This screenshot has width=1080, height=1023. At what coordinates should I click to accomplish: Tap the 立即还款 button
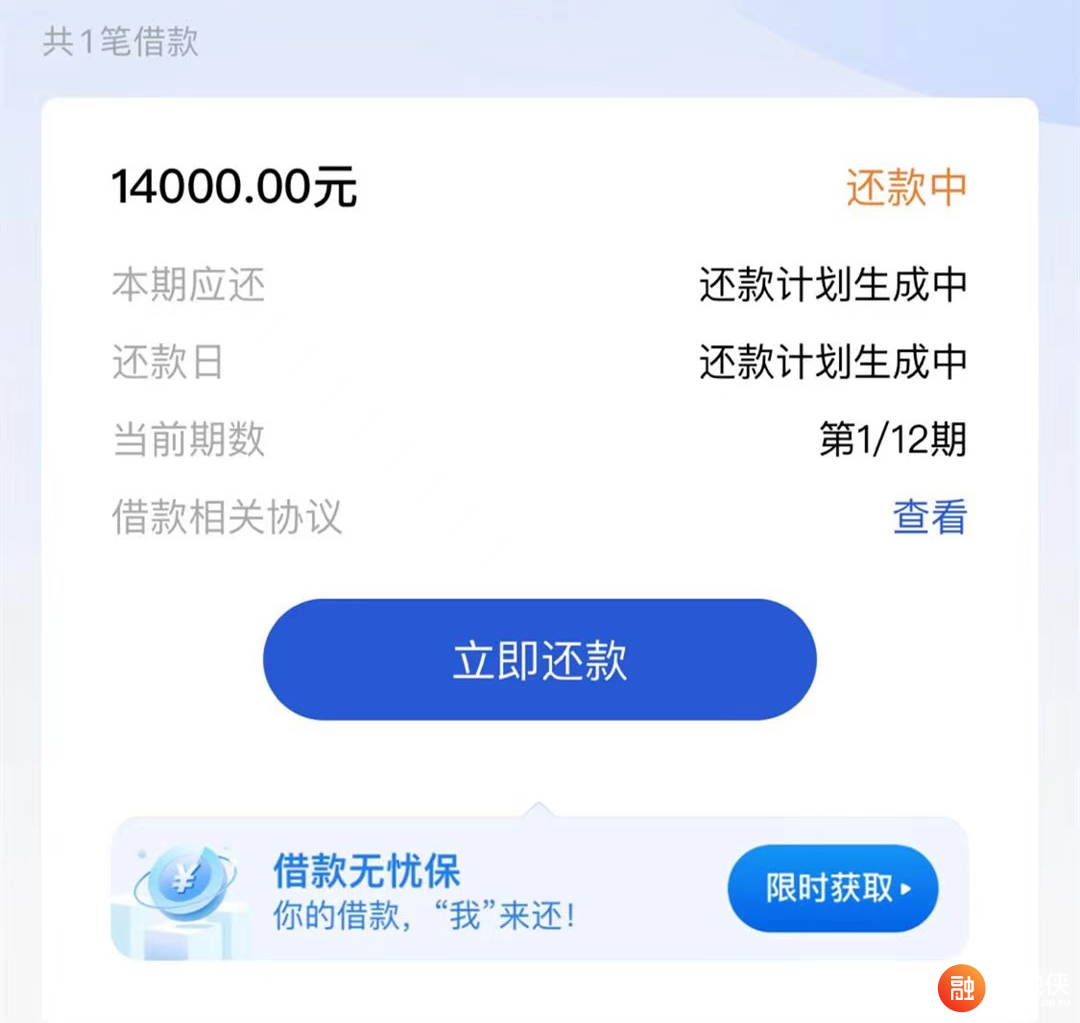(x=540, y=660)
